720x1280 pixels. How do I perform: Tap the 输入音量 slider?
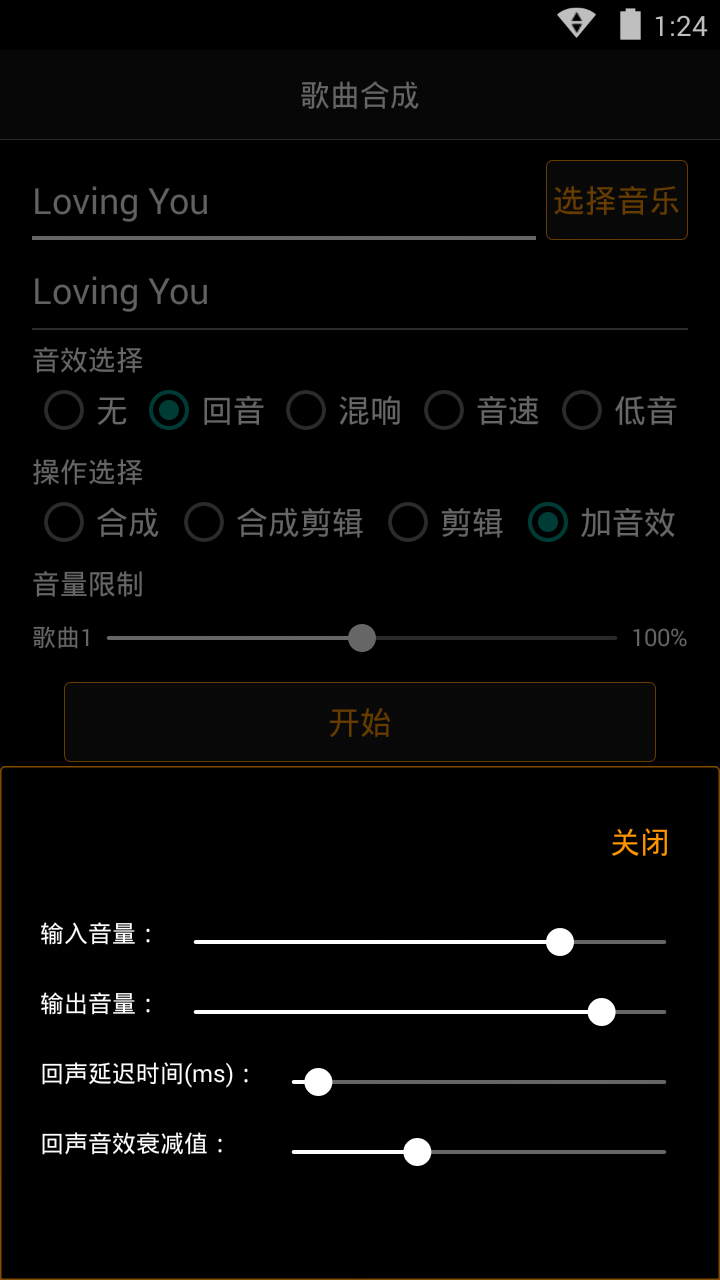430,942
